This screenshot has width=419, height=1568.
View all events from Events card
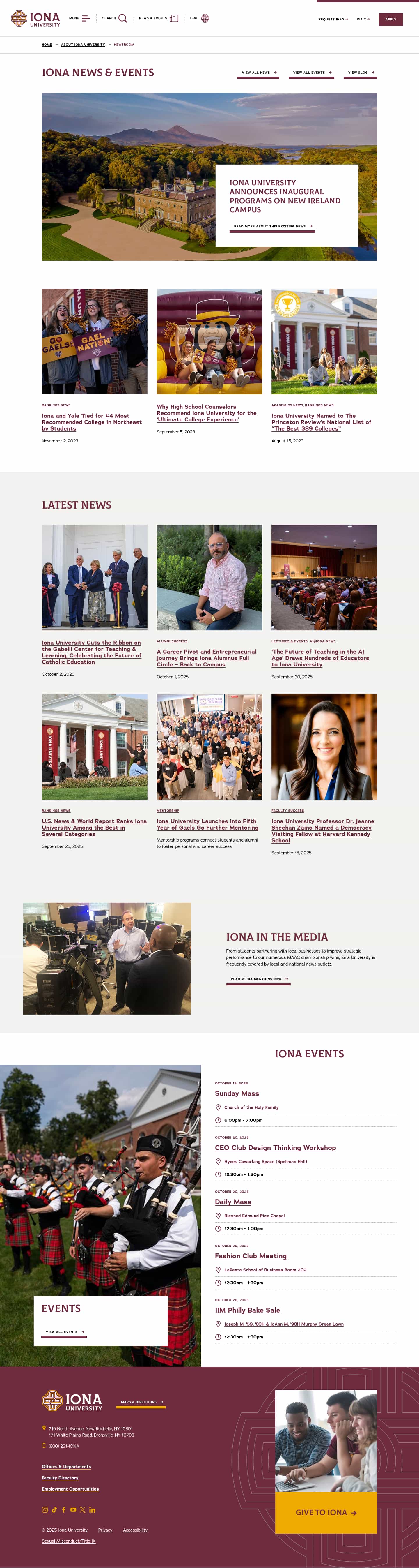coord(65,1332)
